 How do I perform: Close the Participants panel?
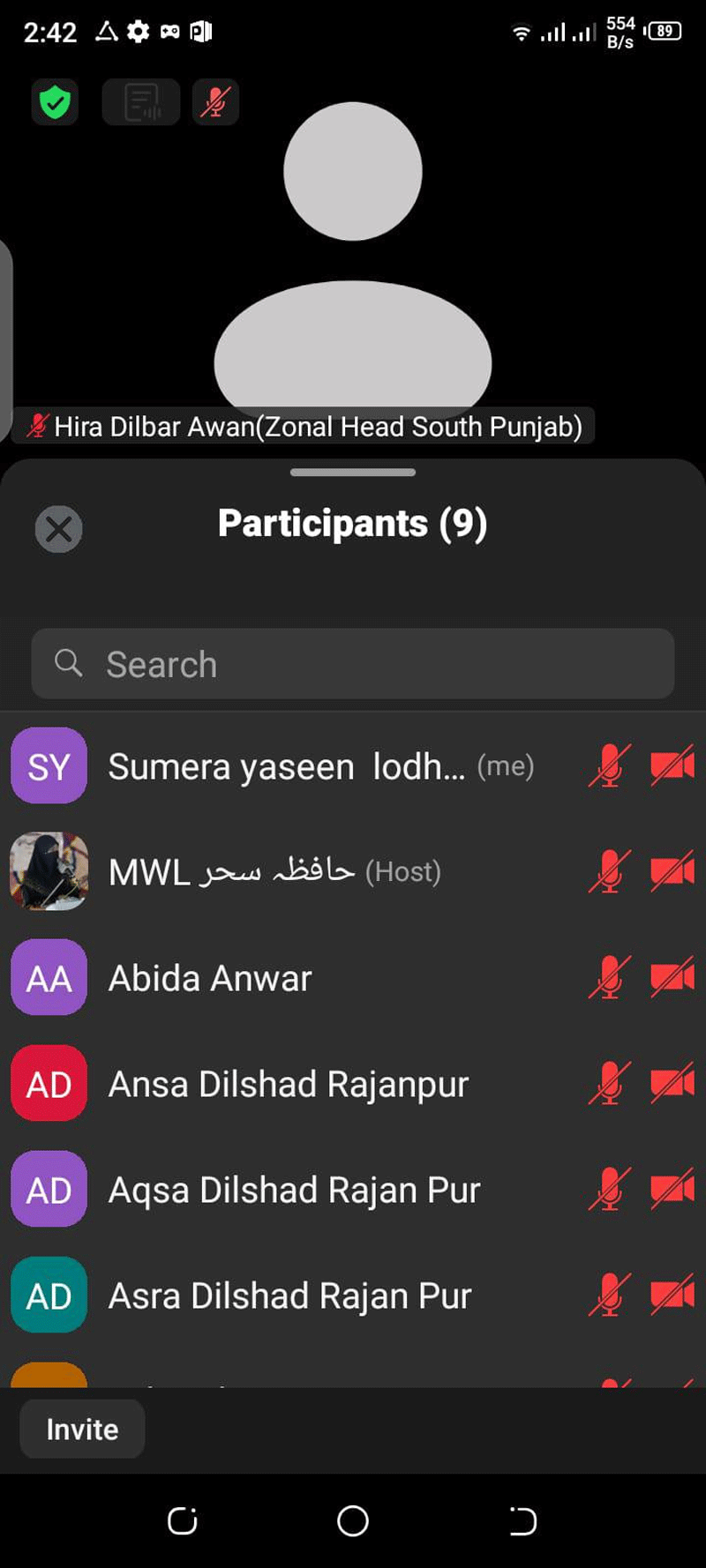tap(58, 530)
